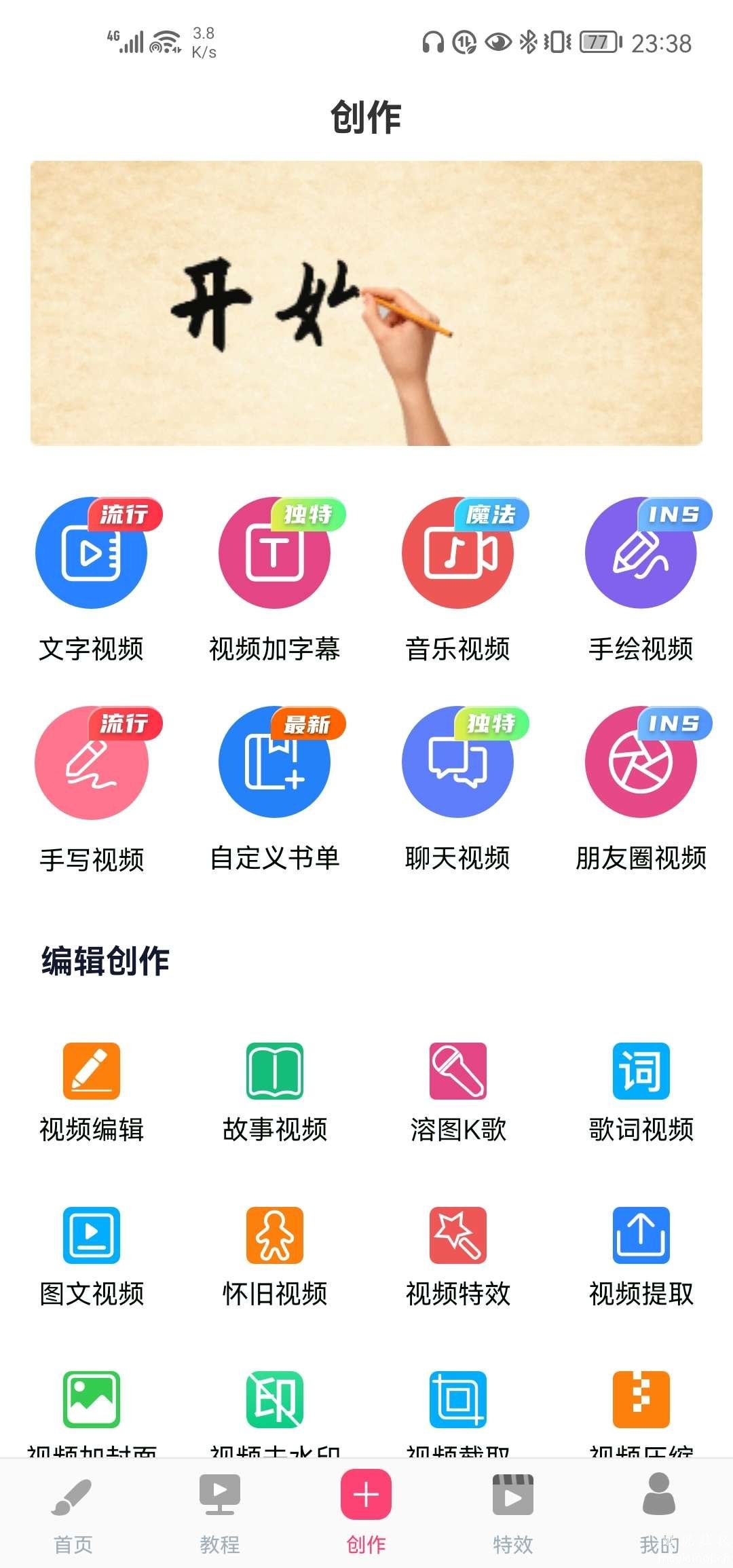Open 朋友圈视频 maker
This screenshot has width=733, height=1568.
point(641,763)
